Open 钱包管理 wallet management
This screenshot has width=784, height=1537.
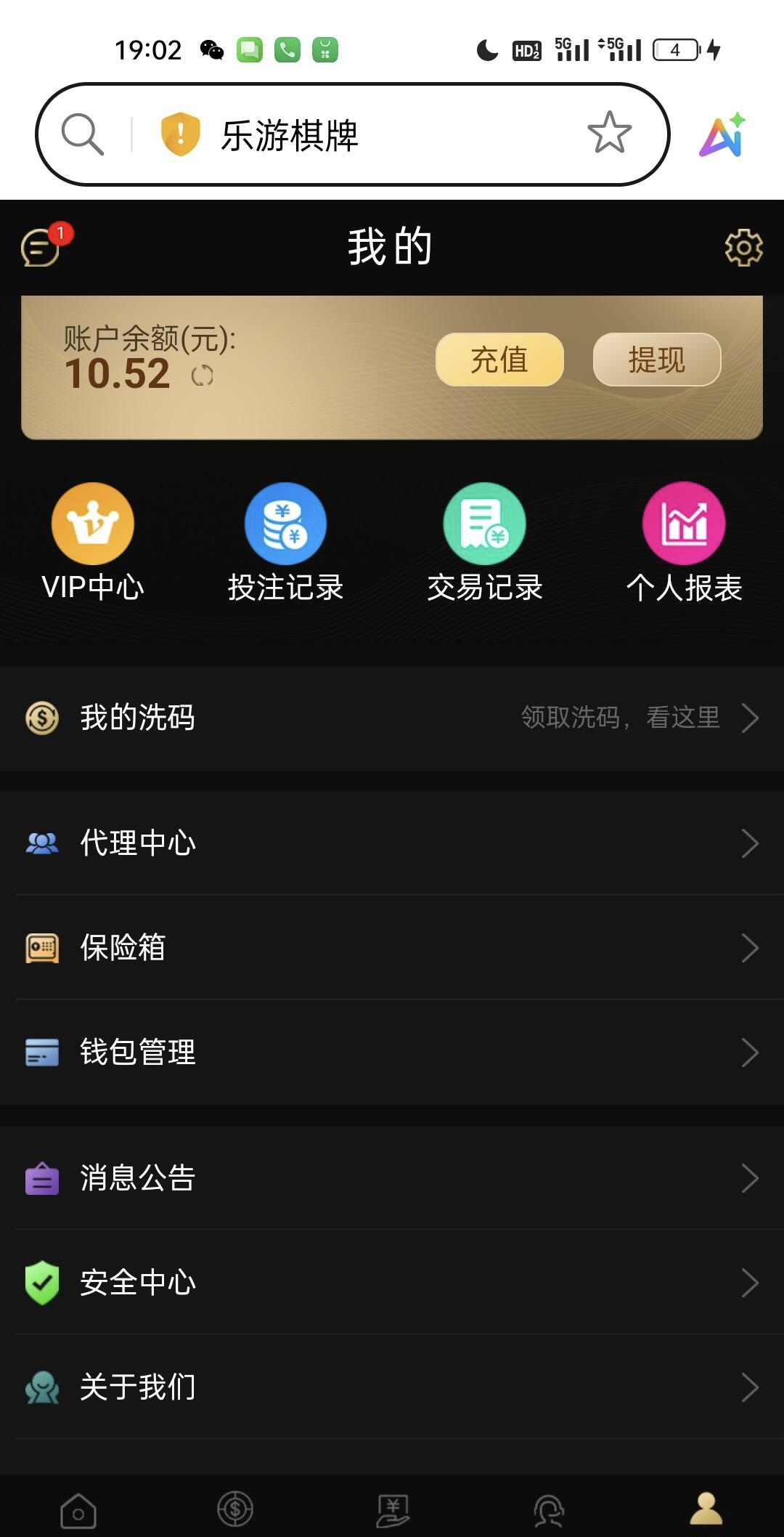[x=392, y=1052]
